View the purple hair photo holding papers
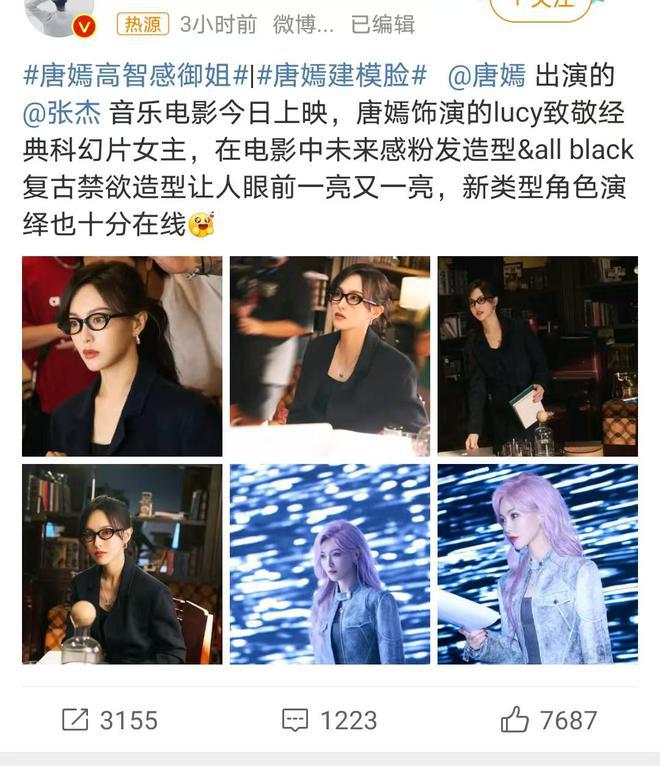Viewport: 660px width, 766px height. (537, 564)
